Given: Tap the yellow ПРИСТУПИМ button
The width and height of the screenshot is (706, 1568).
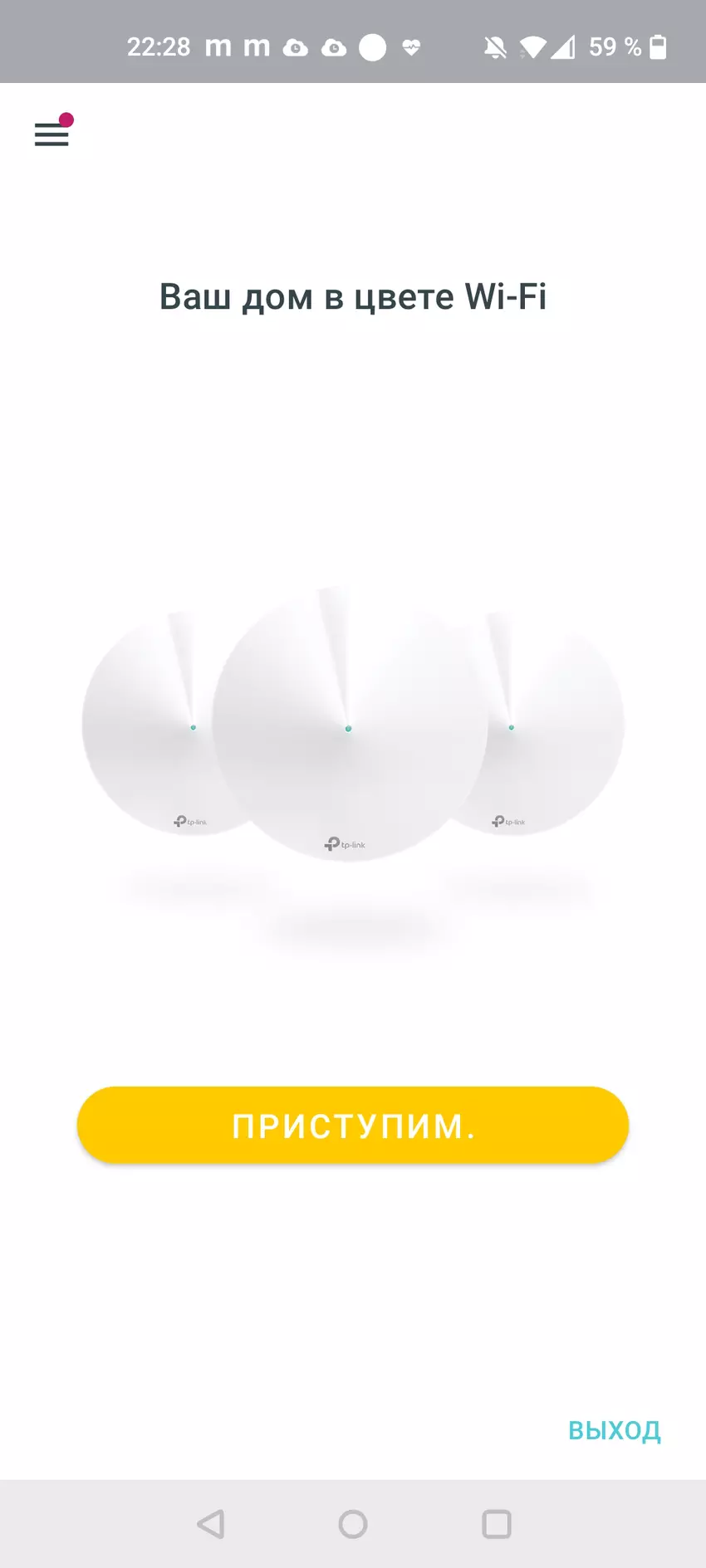Looking at the screenshot, I should pos(353,1126).
